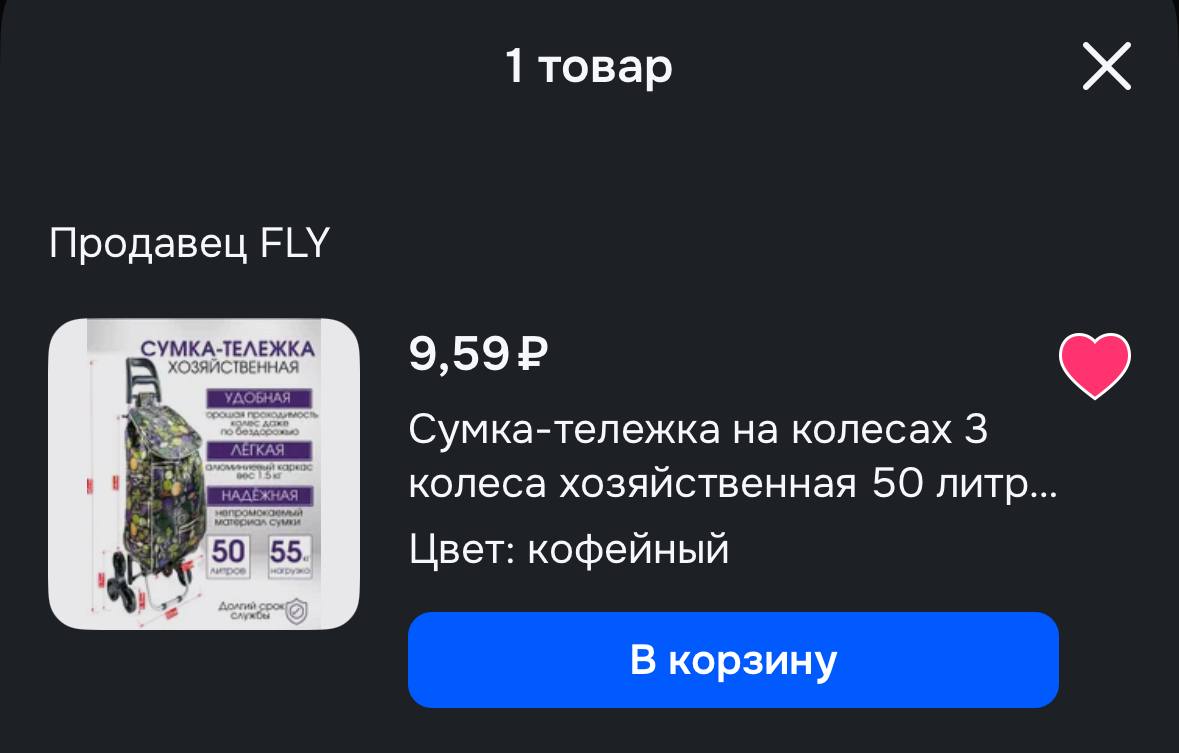Open the Сумка-тележка product image

(204, 474)
